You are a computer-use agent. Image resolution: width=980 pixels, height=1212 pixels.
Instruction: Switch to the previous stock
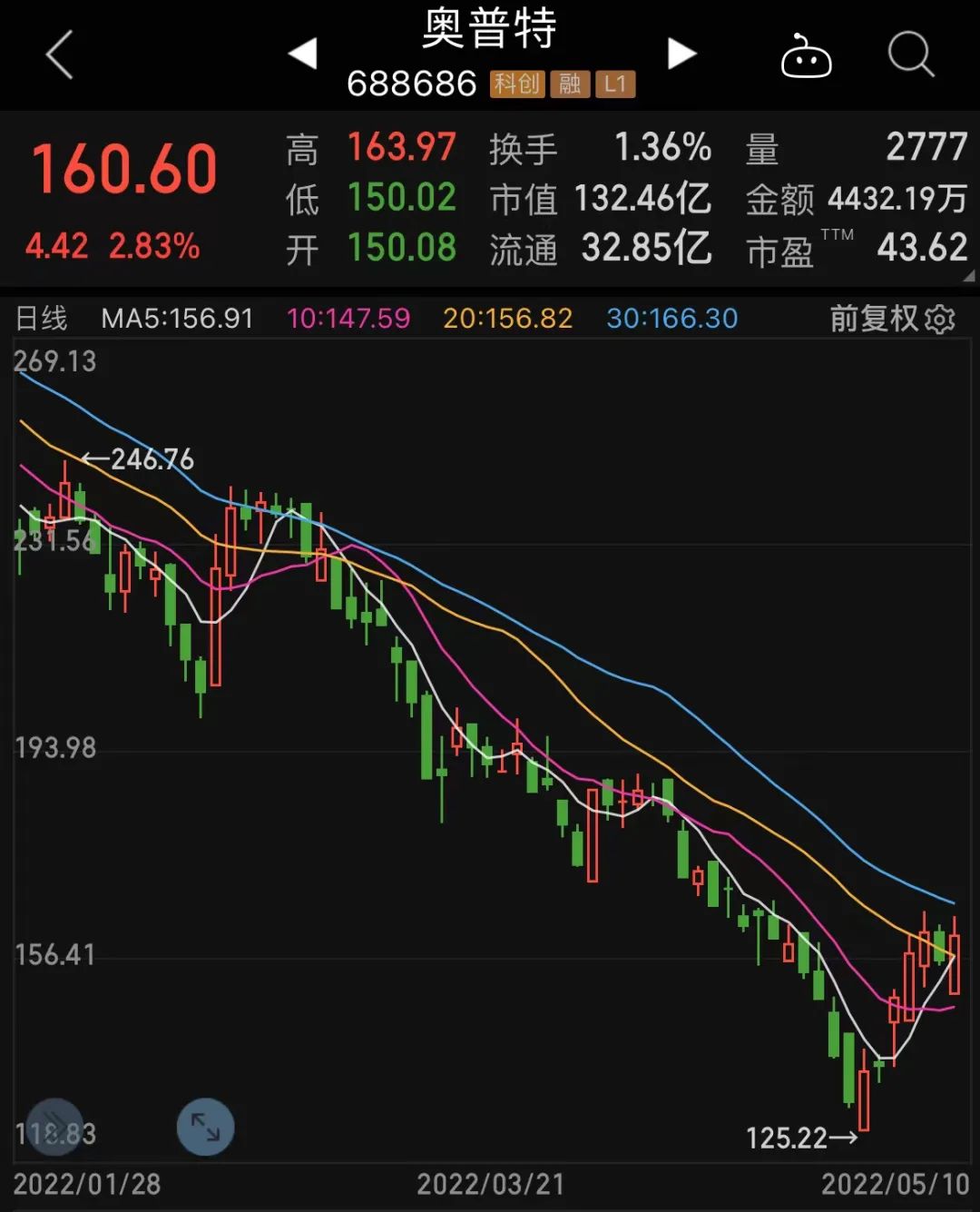tap(303, 54)
